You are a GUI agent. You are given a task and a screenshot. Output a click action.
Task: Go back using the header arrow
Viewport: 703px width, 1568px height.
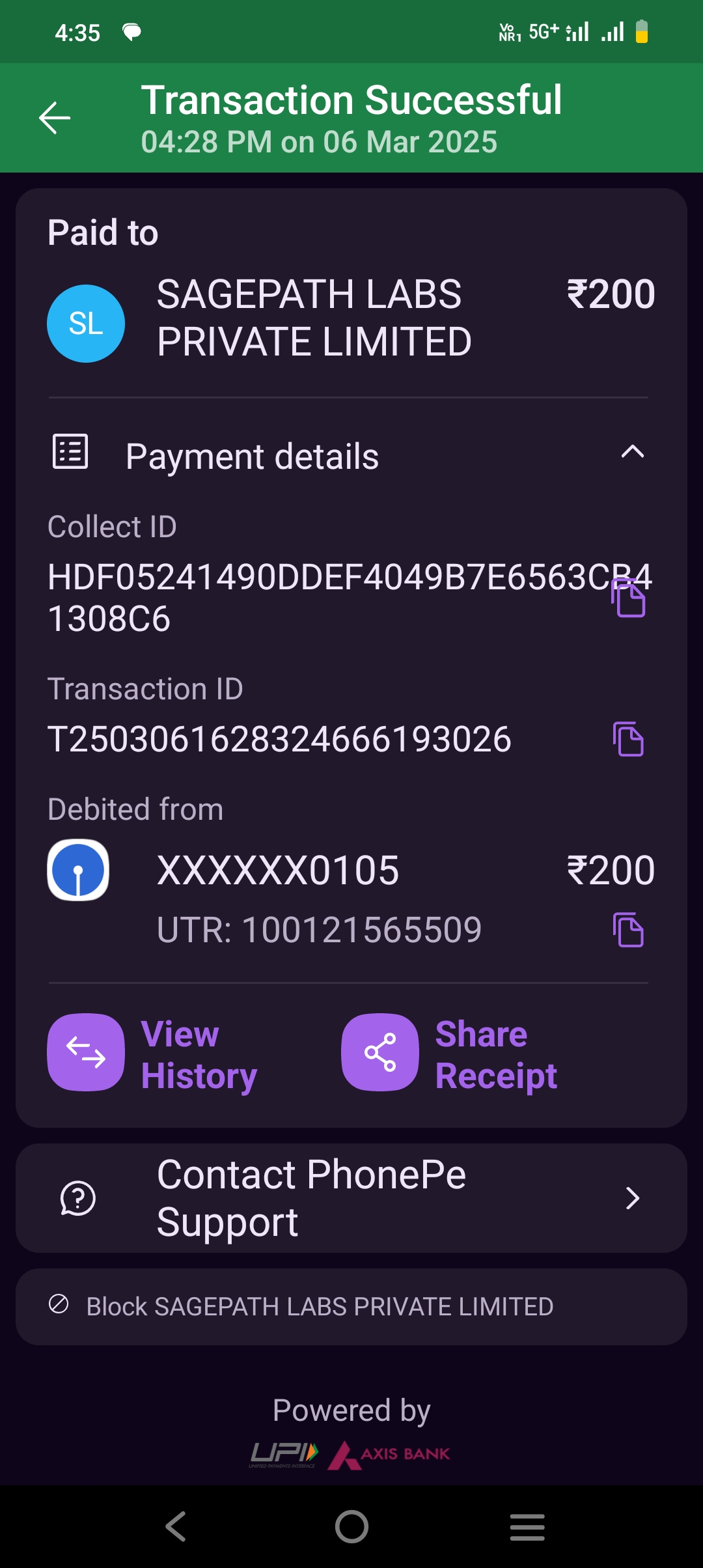click(55, 118)
